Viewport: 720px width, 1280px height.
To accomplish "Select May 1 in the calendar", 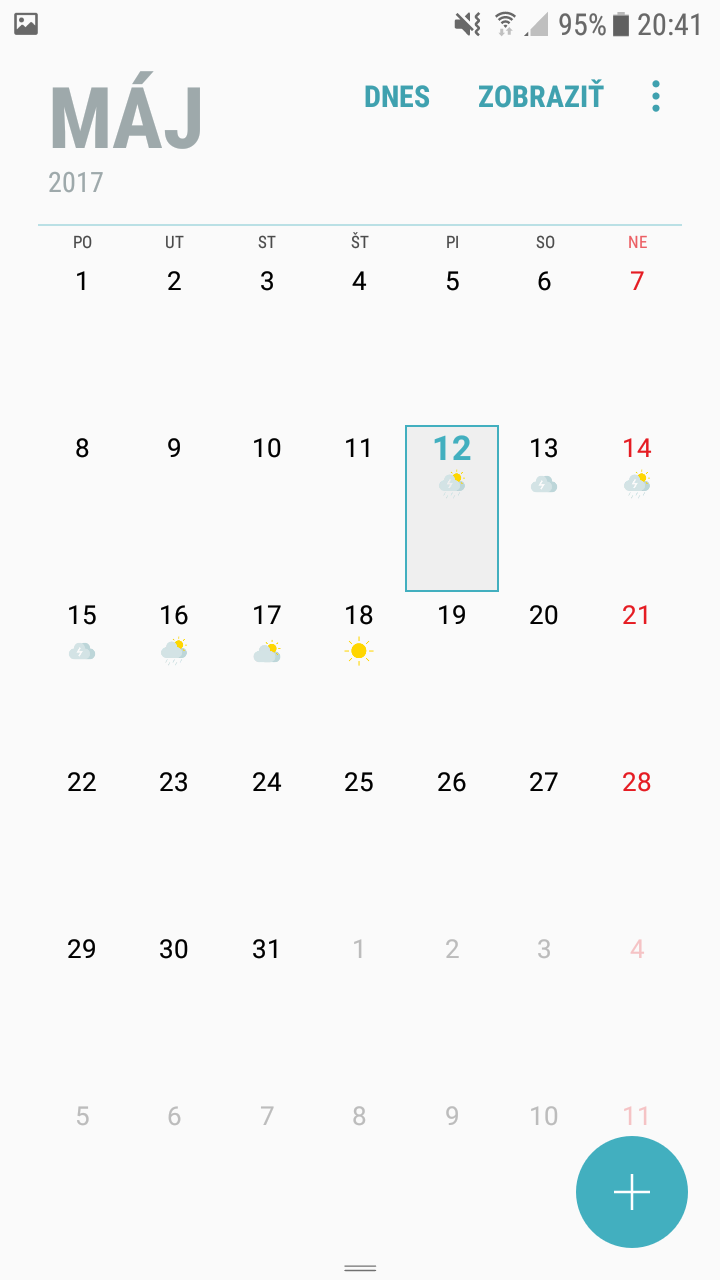I will (x=82, y=341).
